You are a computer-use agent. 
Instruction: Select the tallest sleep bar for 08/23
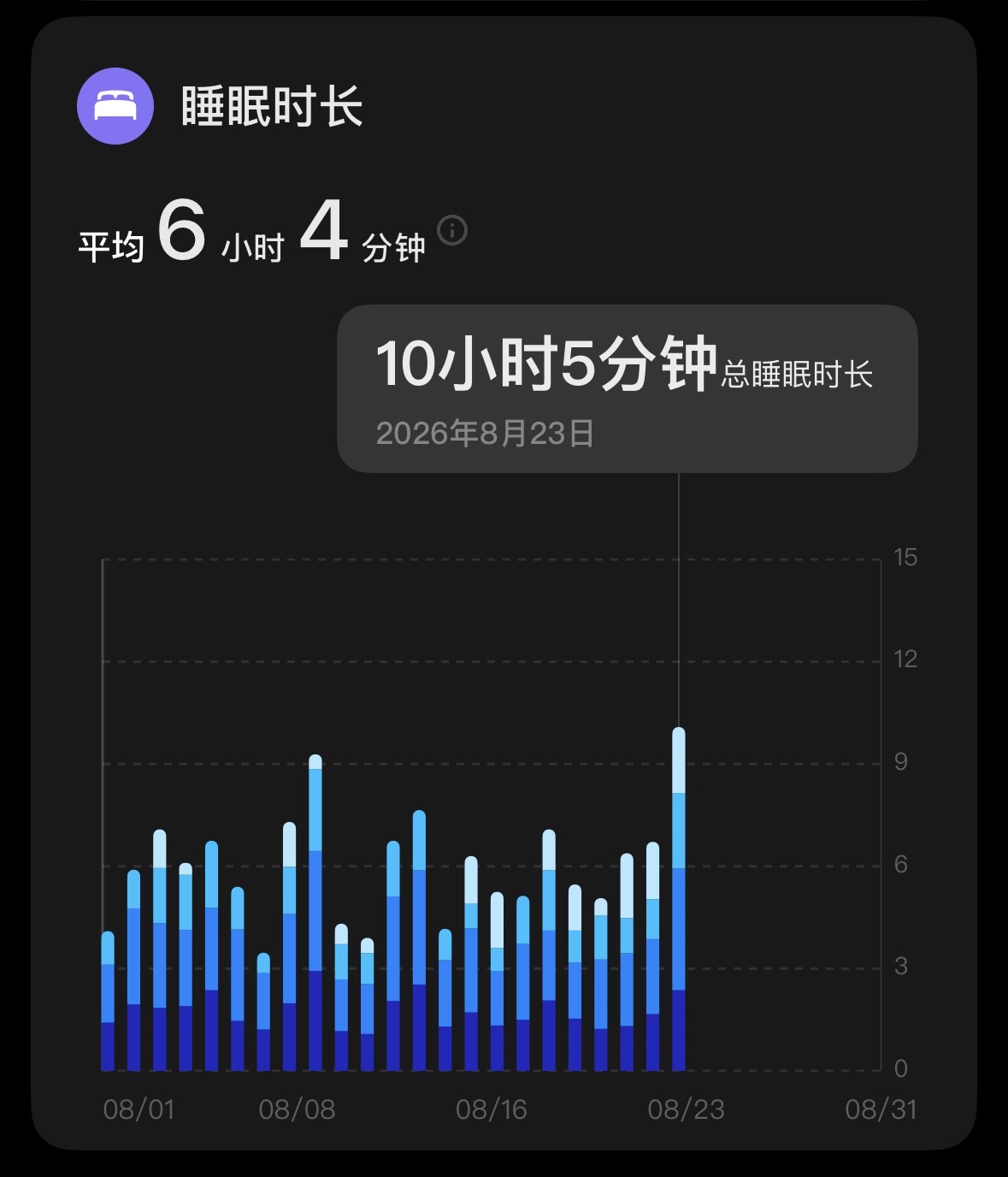pos(679,899)
